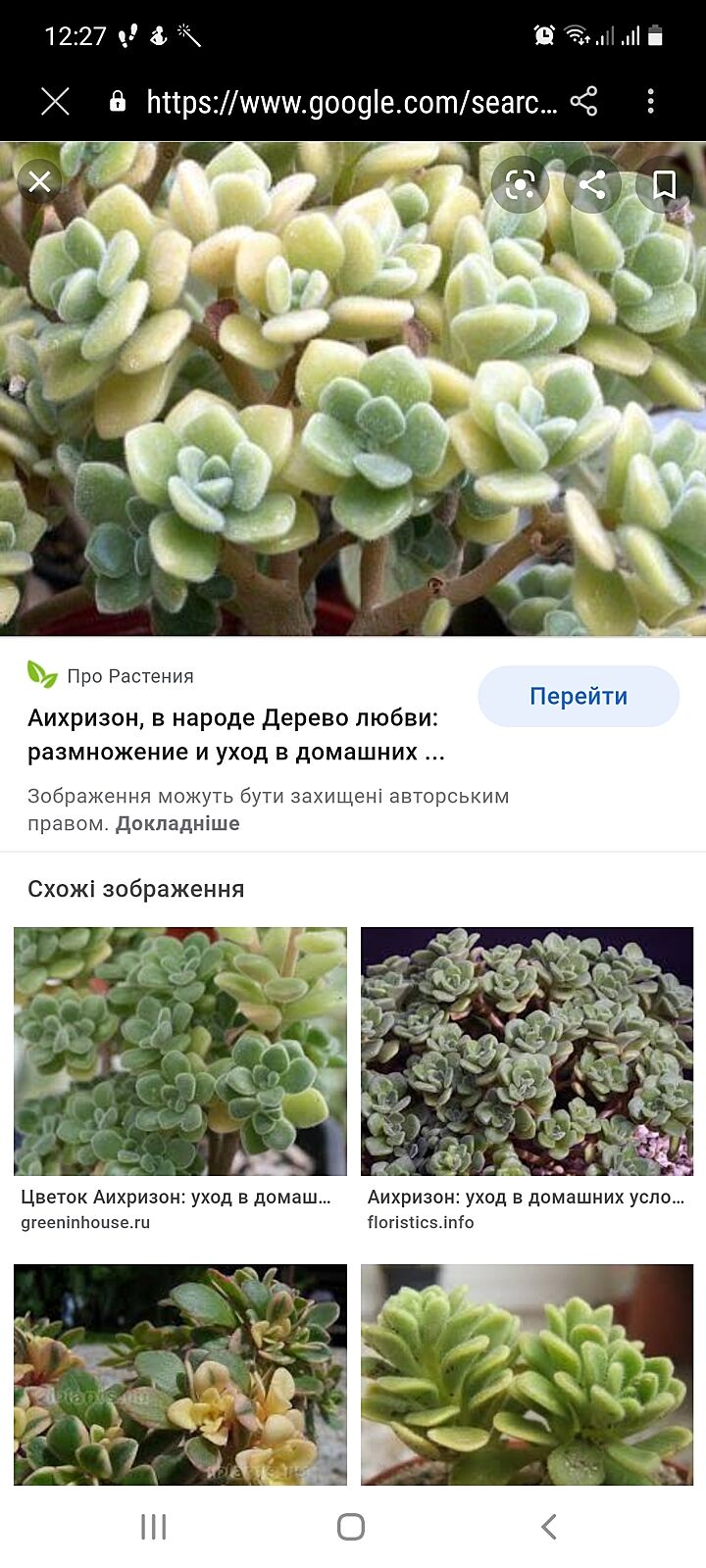This screenshot has width=706, height=1568.
Task: Open the floristics.info similar image
Action: pyautogui.click(x=527, y=1052)
